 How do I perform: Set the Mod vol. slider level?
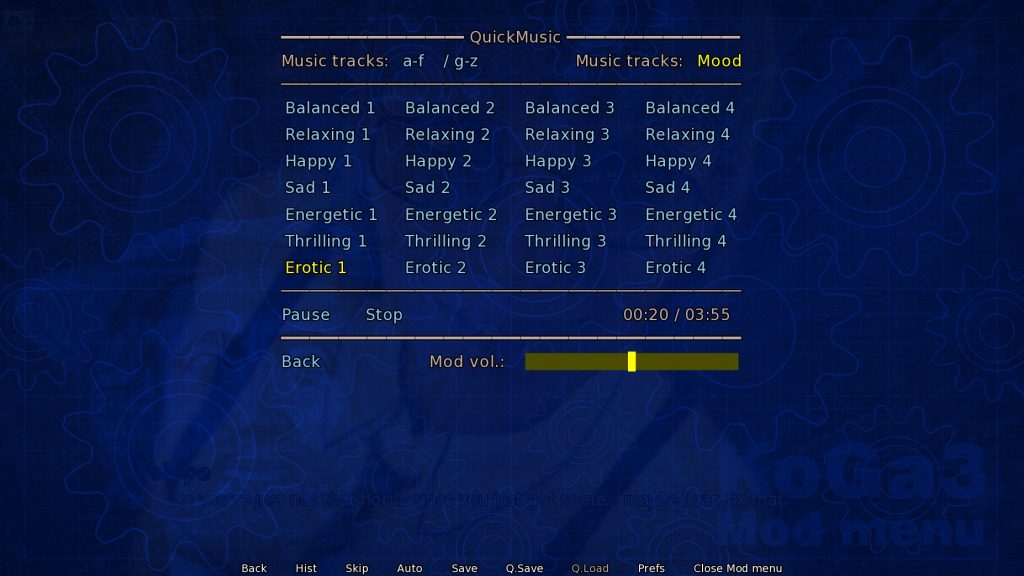coord(631,361)
